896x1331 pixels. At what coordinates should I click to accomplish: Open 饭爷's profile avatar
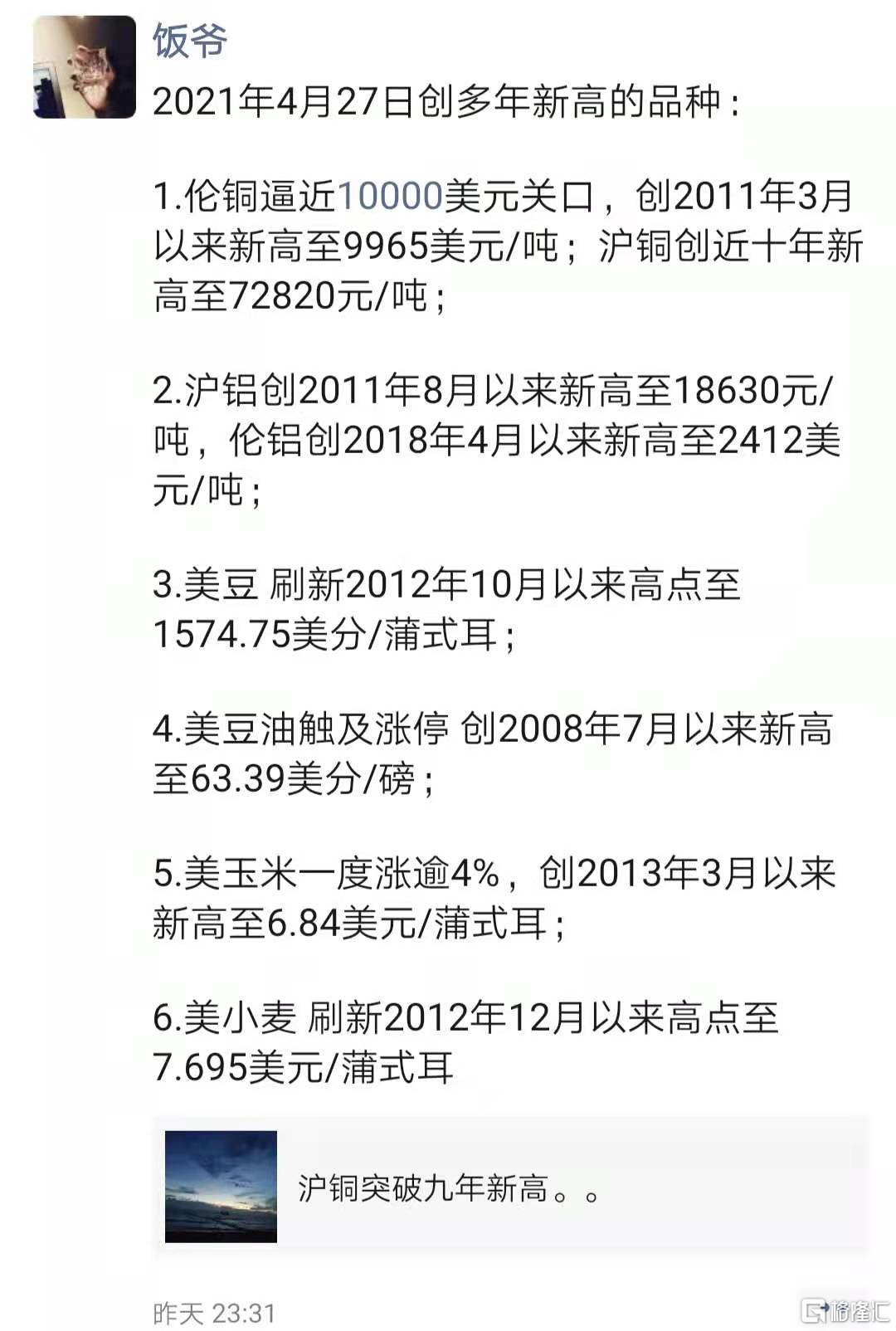click(x=84, y=66)
